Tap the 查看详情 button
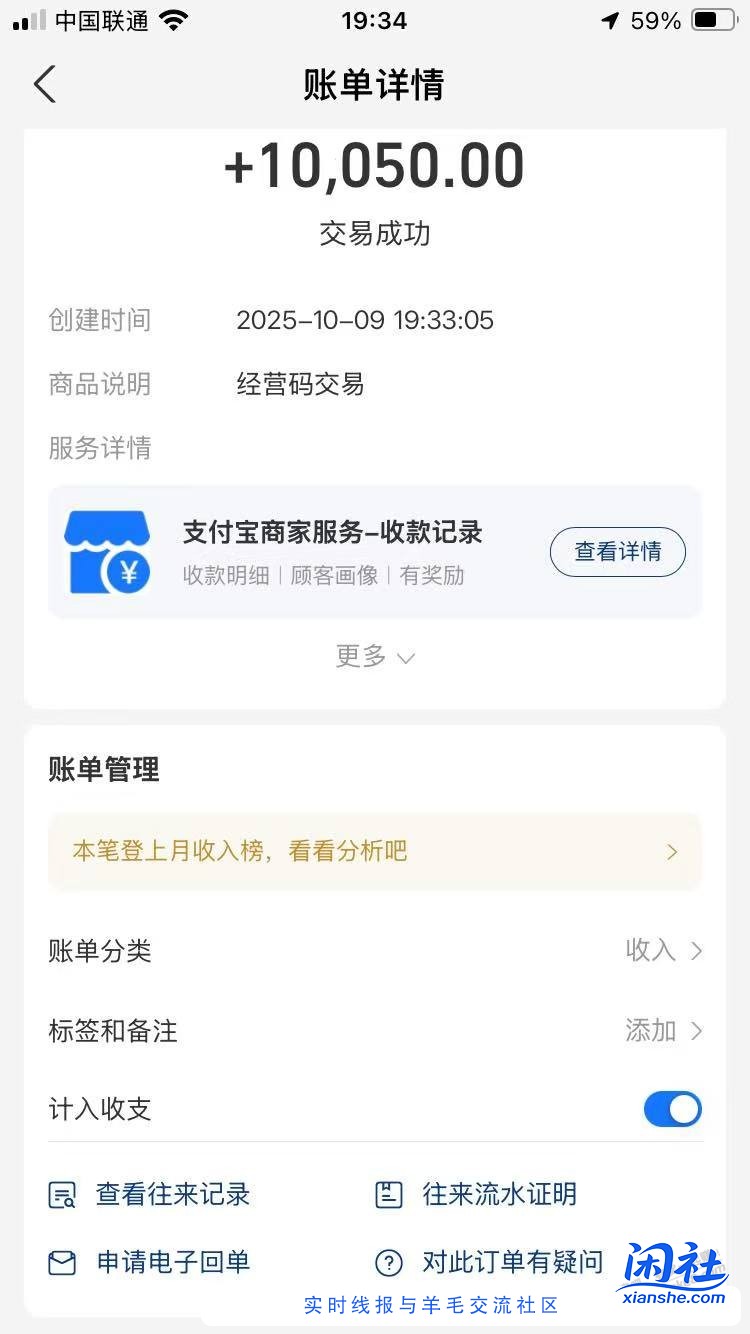This screenshot has height=1334, width=750. click(x=617, y=552)
